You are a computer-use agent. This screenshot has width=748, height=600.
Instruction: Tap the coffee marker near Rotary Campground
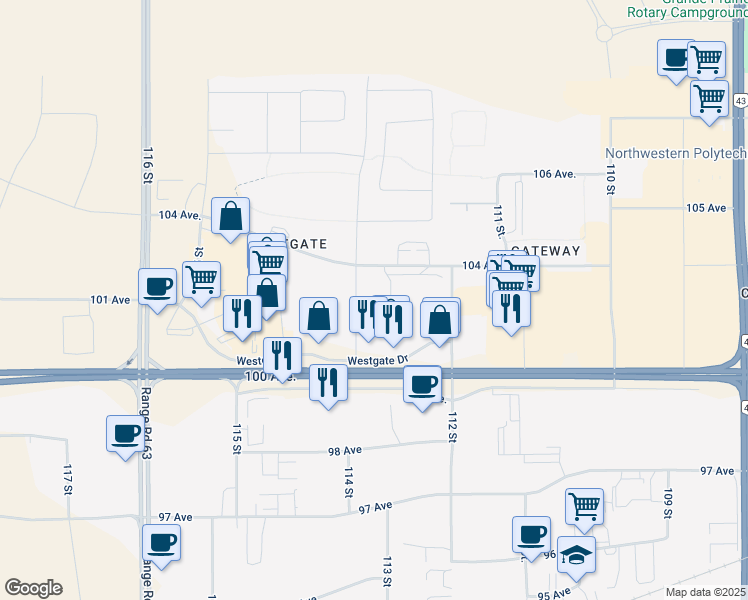click(x=676, y=57)
